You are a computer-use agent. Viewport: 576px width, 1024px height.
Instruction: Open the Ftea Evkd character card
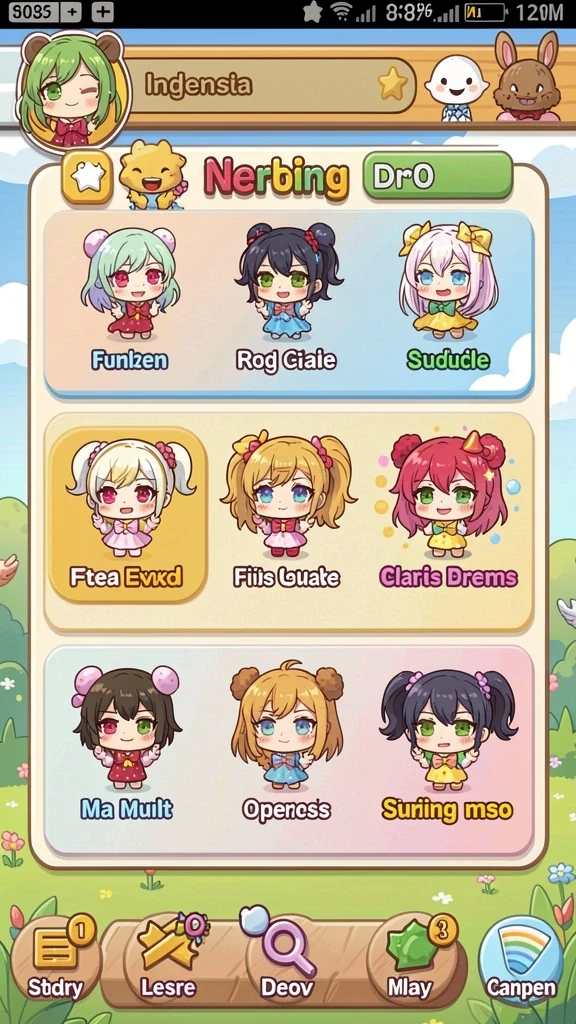coord(129,515)
